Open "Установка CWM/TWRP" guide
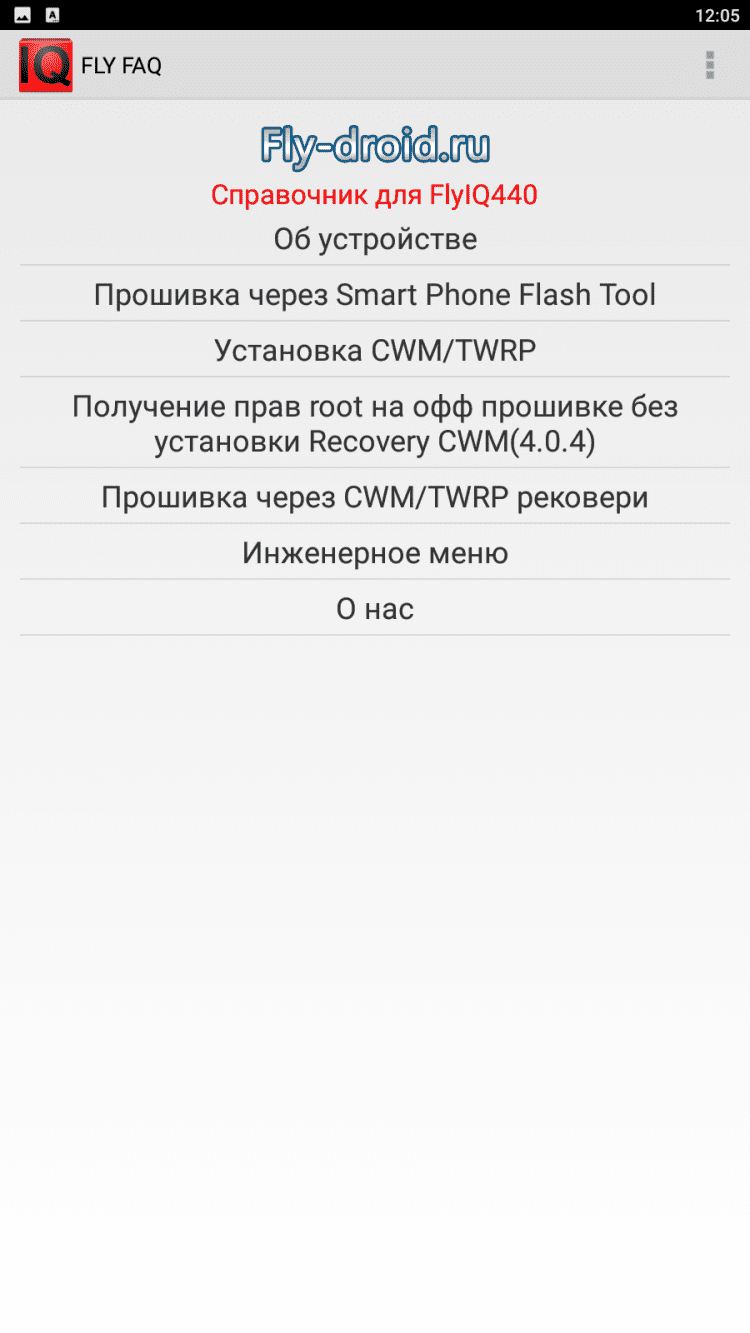750x1333 pixels. (375, 351)
